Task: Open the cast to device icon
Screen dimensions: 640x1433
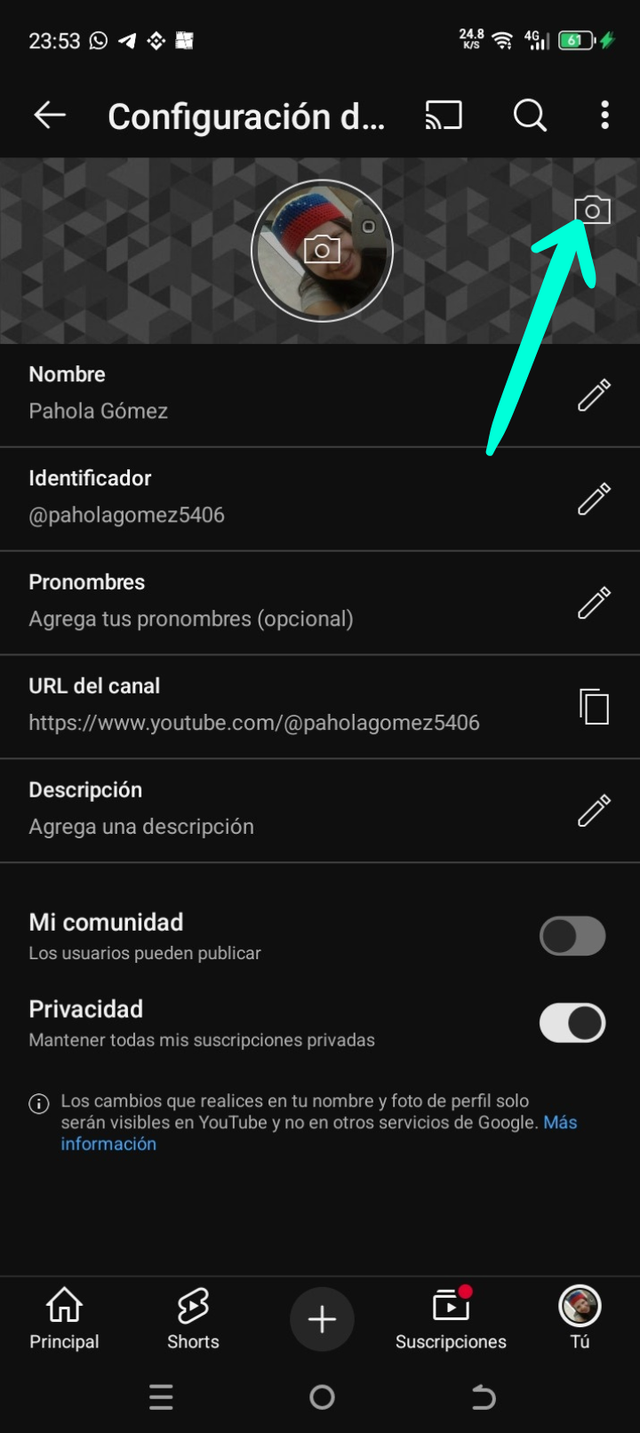Action: [x=443, y=116]
